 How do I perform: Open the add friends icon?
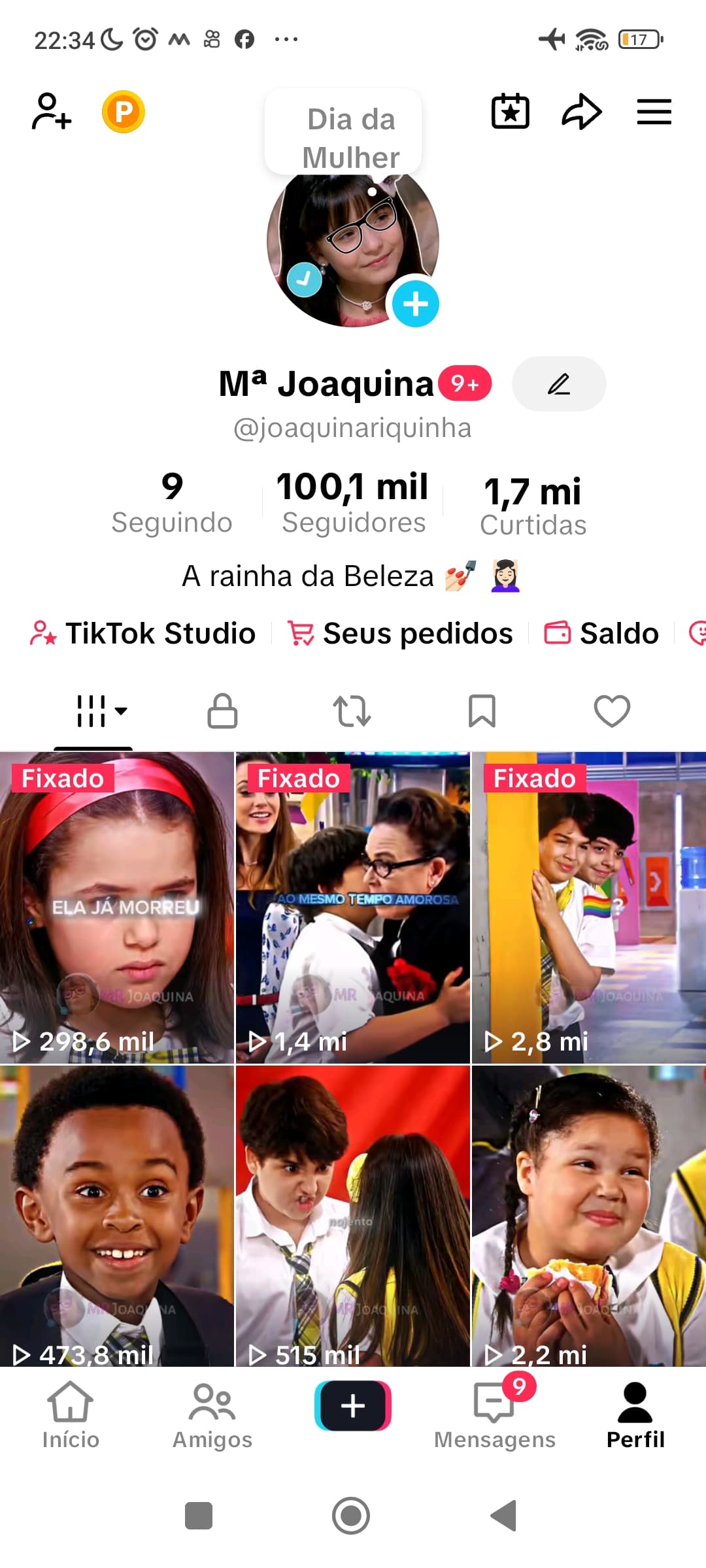(x=51, y=112)
